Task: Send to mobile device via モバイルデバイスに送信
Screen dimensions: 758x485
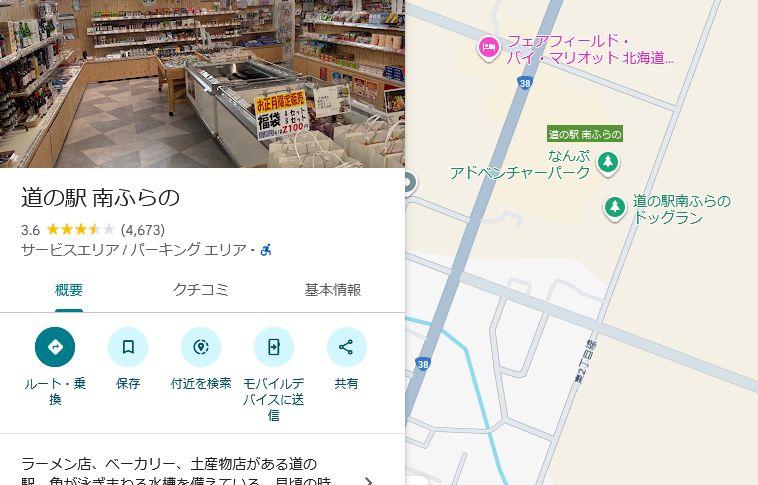Action: click(x=274, y=347)
